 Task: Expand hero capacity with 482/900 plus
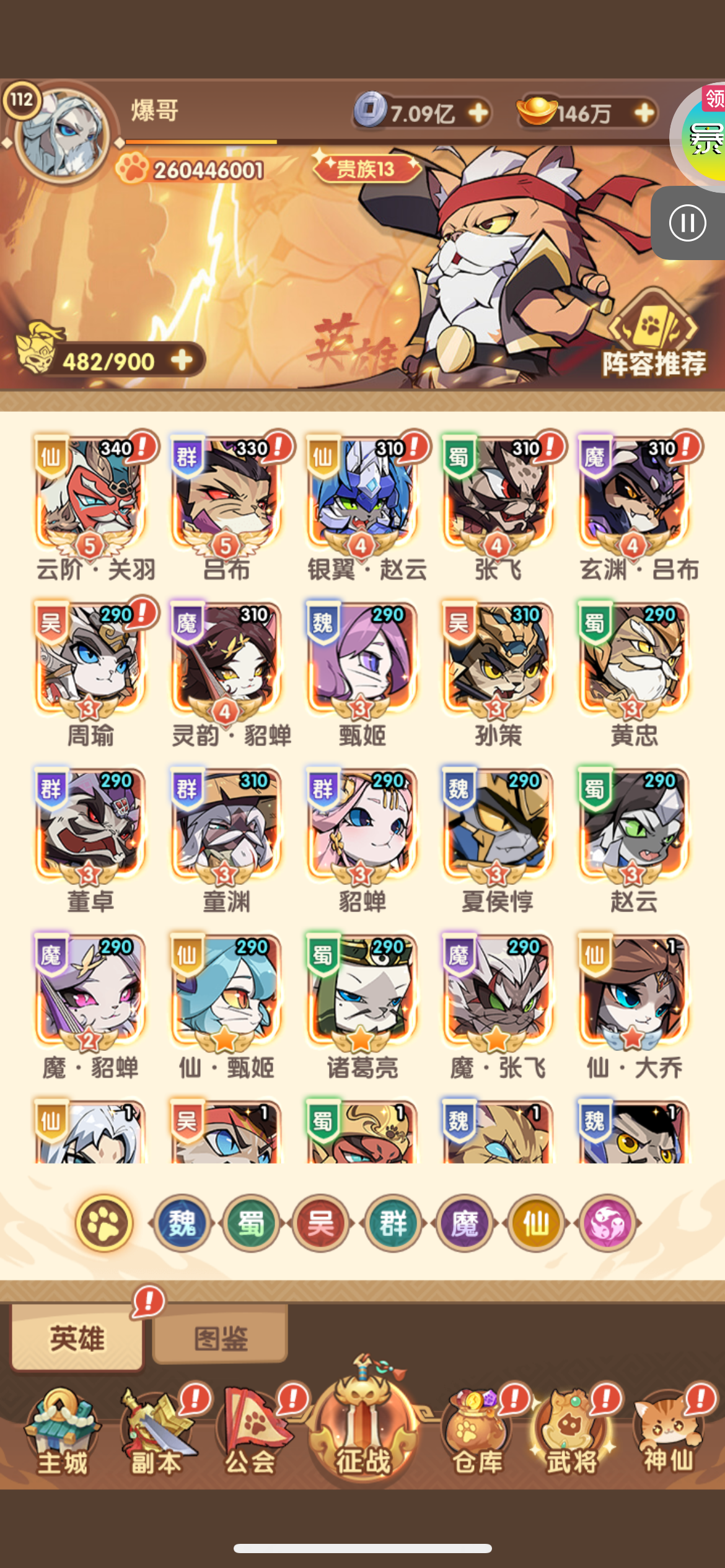point(182,360)
